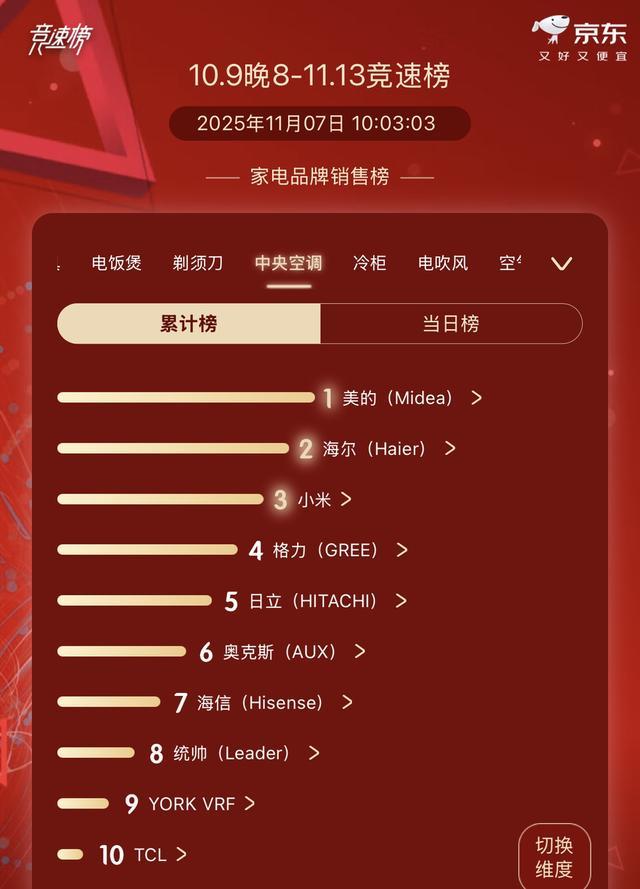Open the 海信 (Hisense) brand row

tap(262, 703)
